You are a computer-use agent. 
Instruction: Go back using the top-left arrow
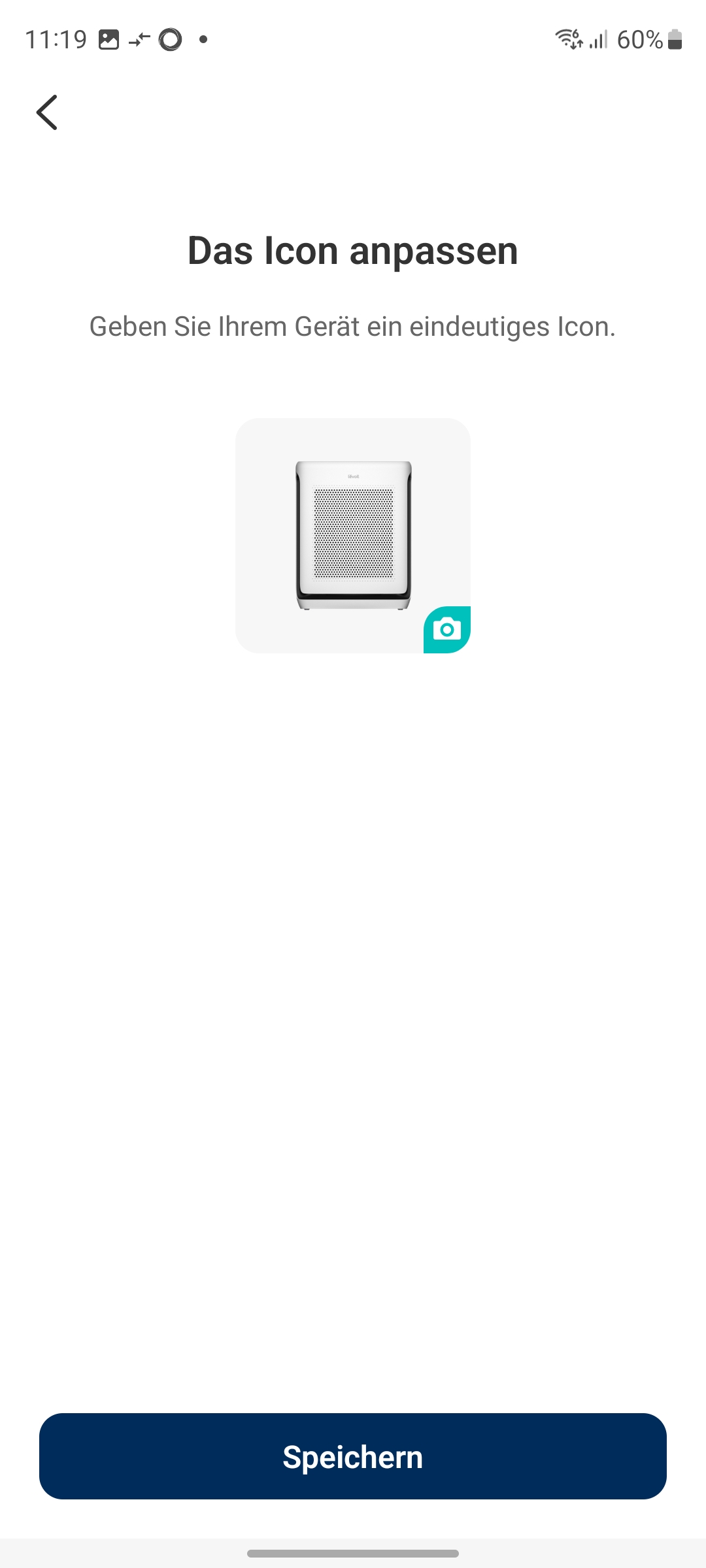[x=47, y=112]
